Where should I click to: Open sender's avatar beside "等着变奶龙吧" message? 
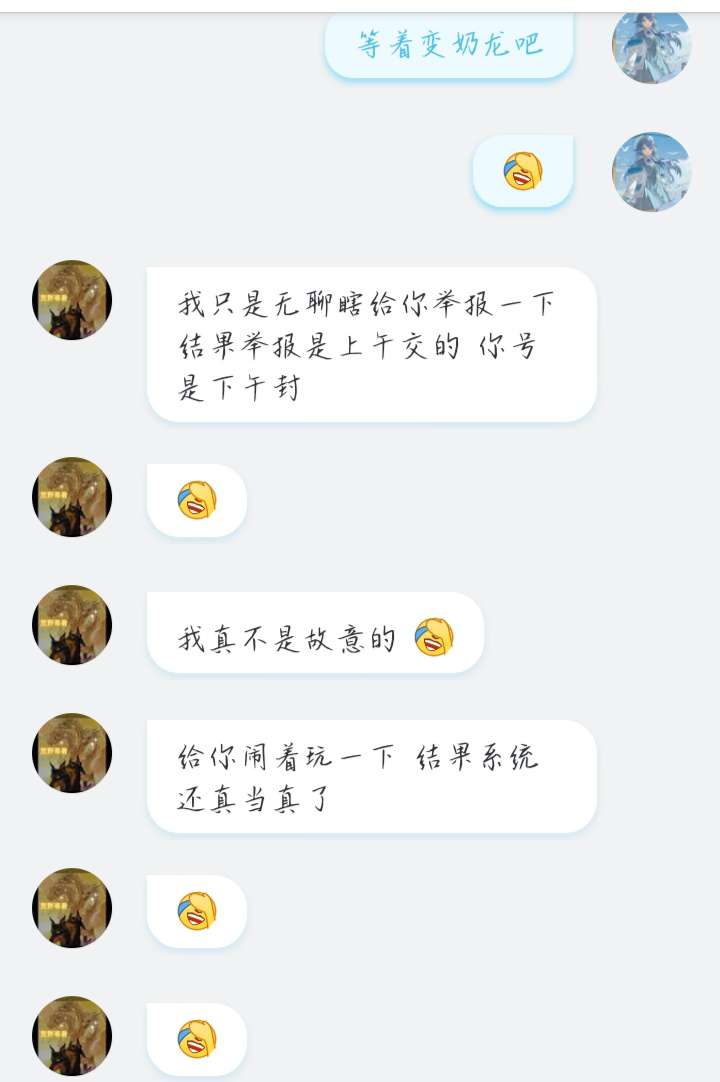pyautogui.click(x=651, y=45)
